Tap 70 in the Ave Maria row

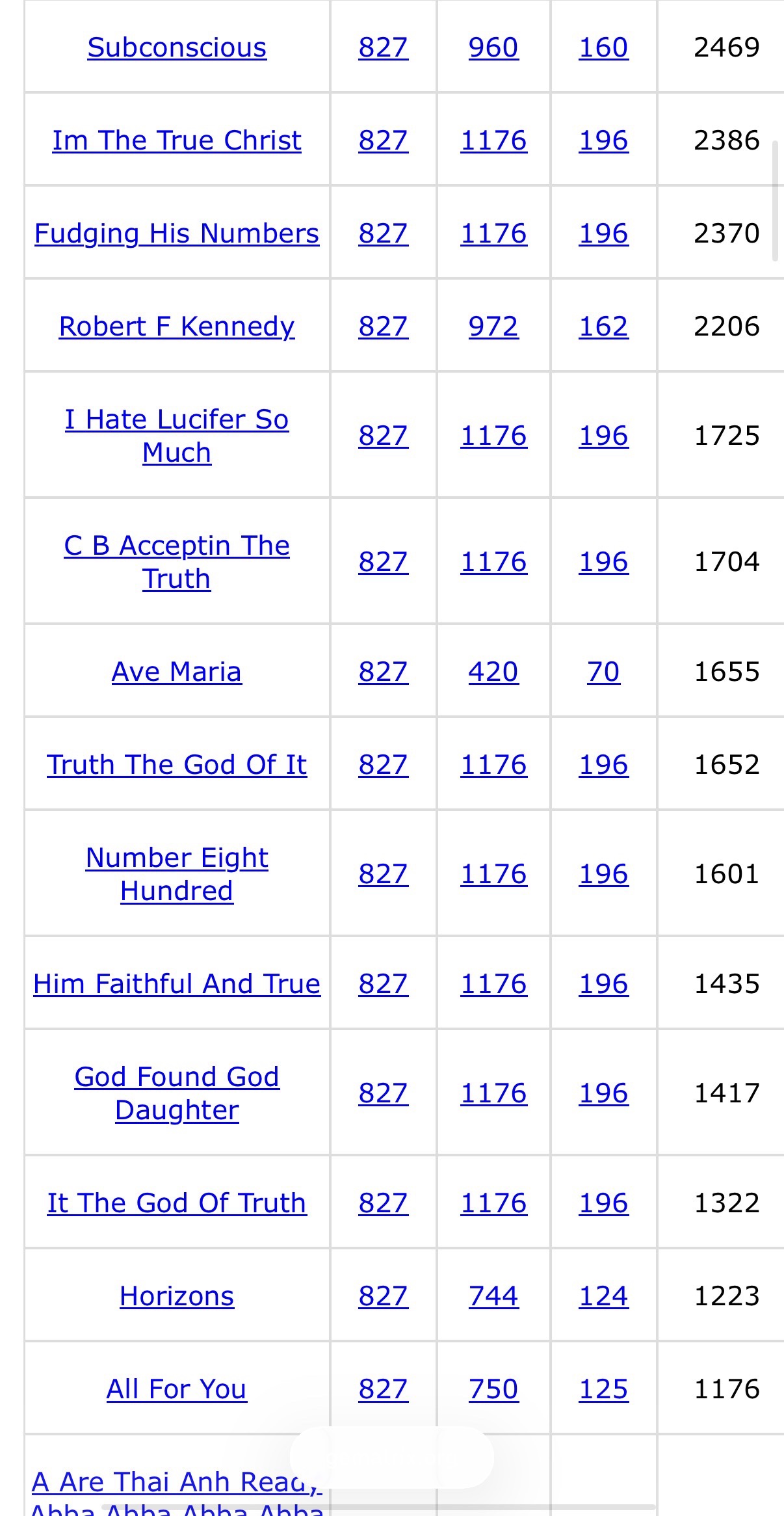pyautogui.click(x=604, y=672)
